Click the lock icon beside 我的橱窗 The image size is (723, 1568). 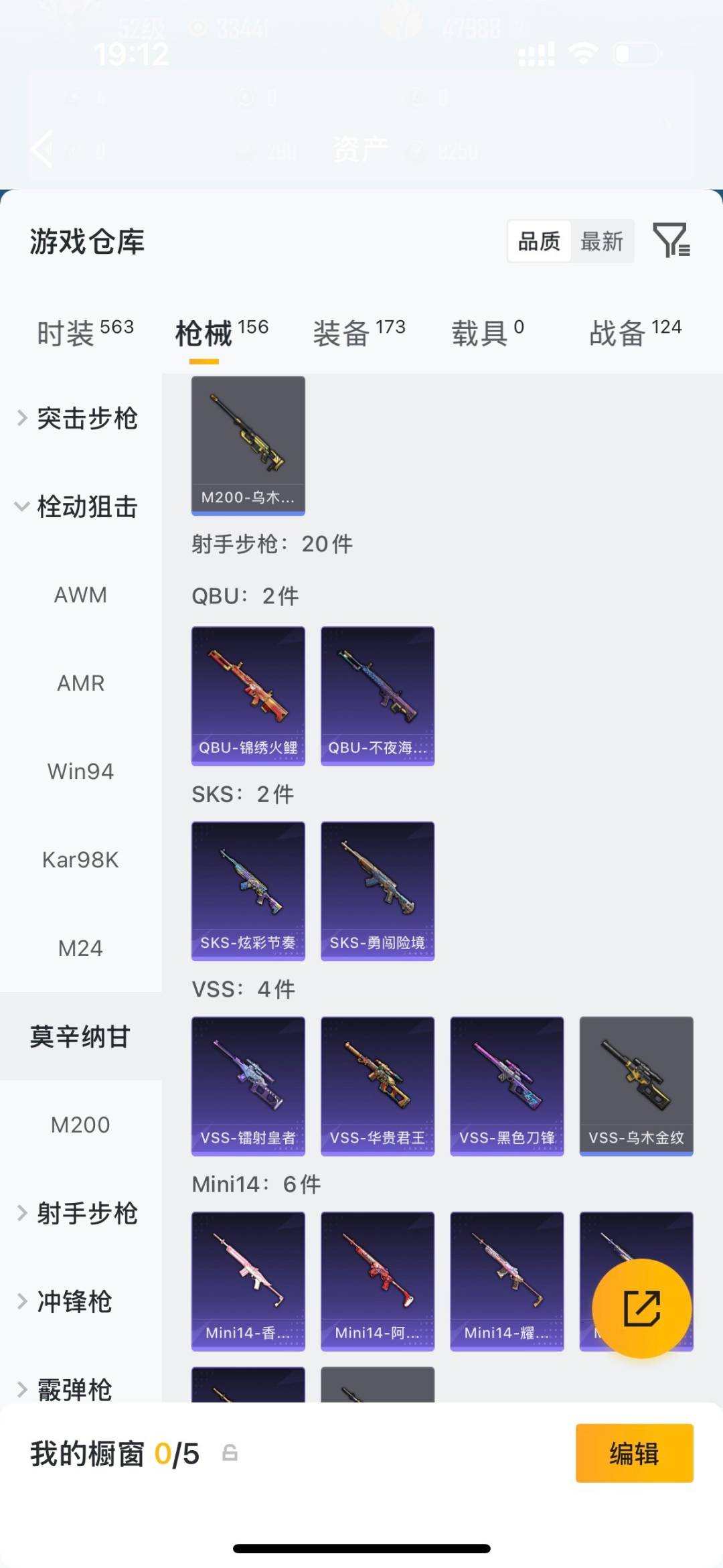coord(229,1454)
